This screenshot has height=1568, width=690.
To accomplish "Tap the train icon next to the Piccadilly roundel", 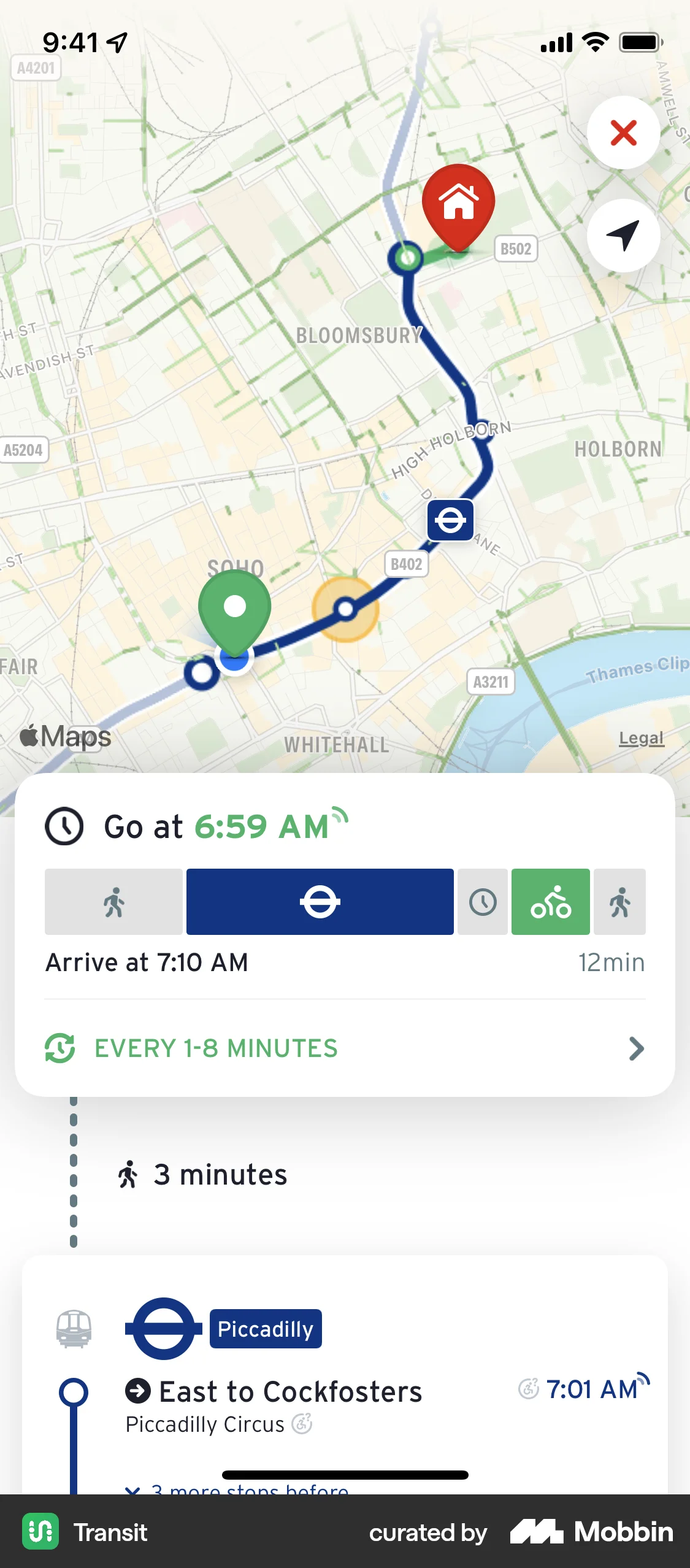I will (x=72, y=1329).
